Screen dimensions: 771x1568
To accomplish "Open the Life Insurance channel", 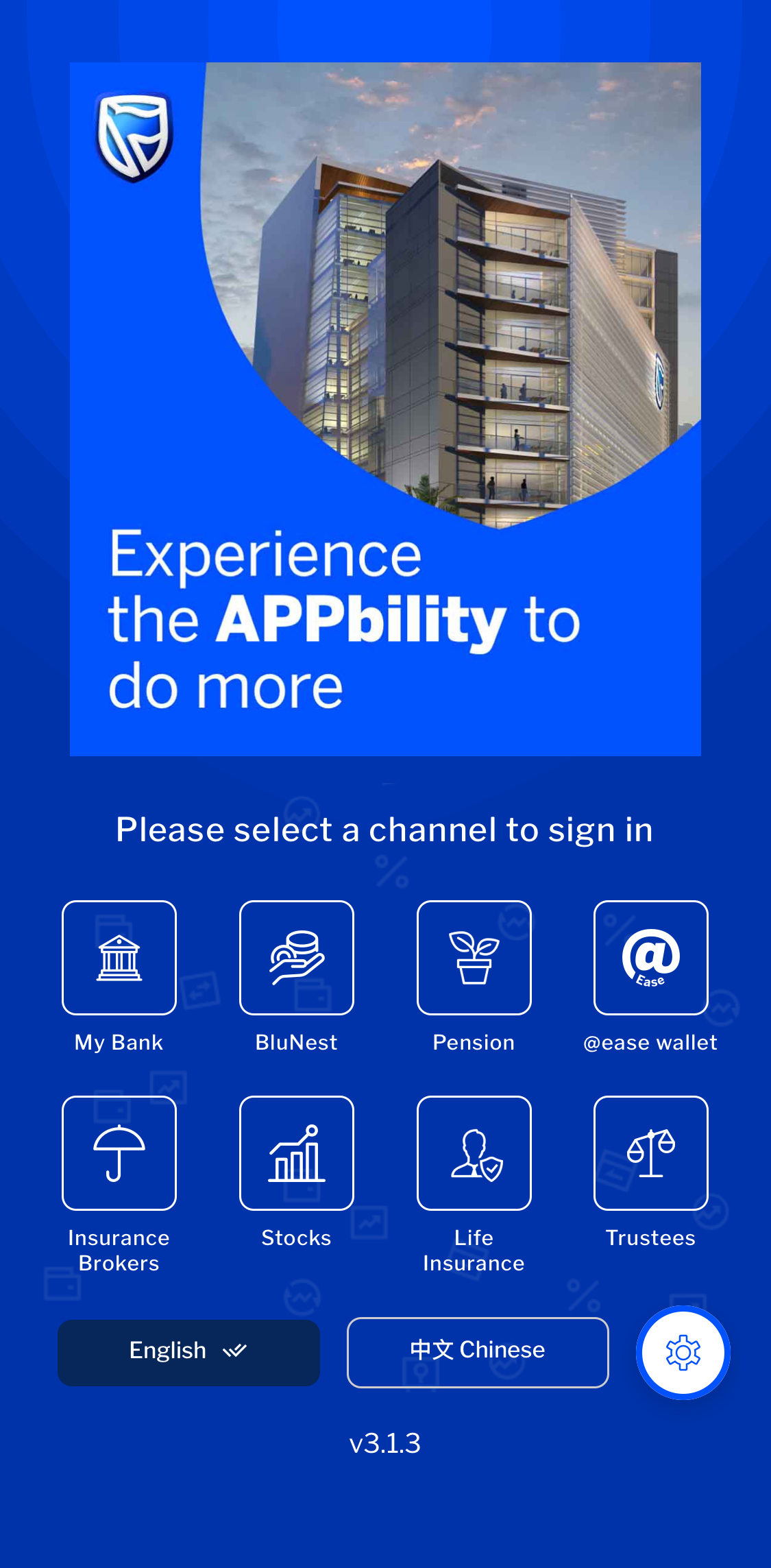I will click(x=474, y=1153).
